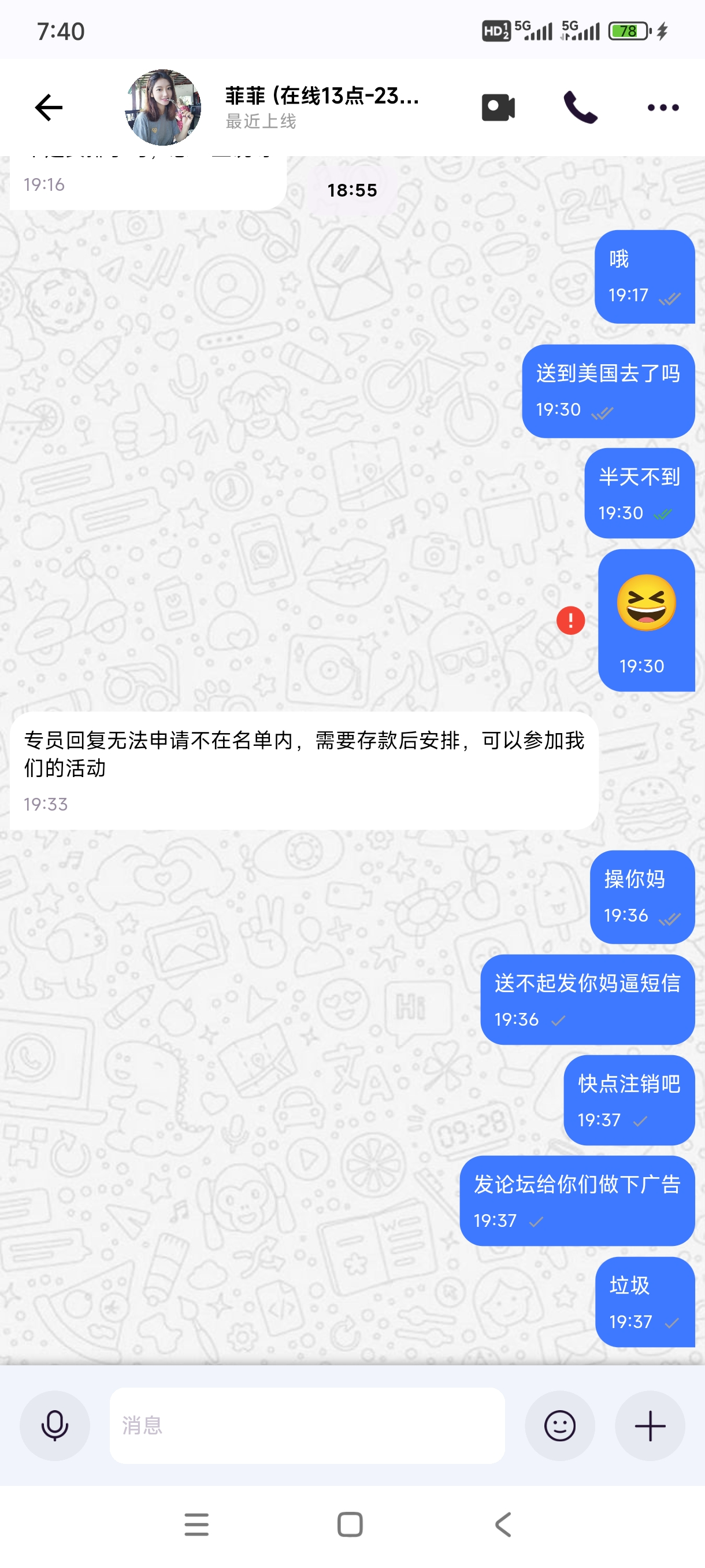Open 菲菲's profile picture

coord(162,108)
